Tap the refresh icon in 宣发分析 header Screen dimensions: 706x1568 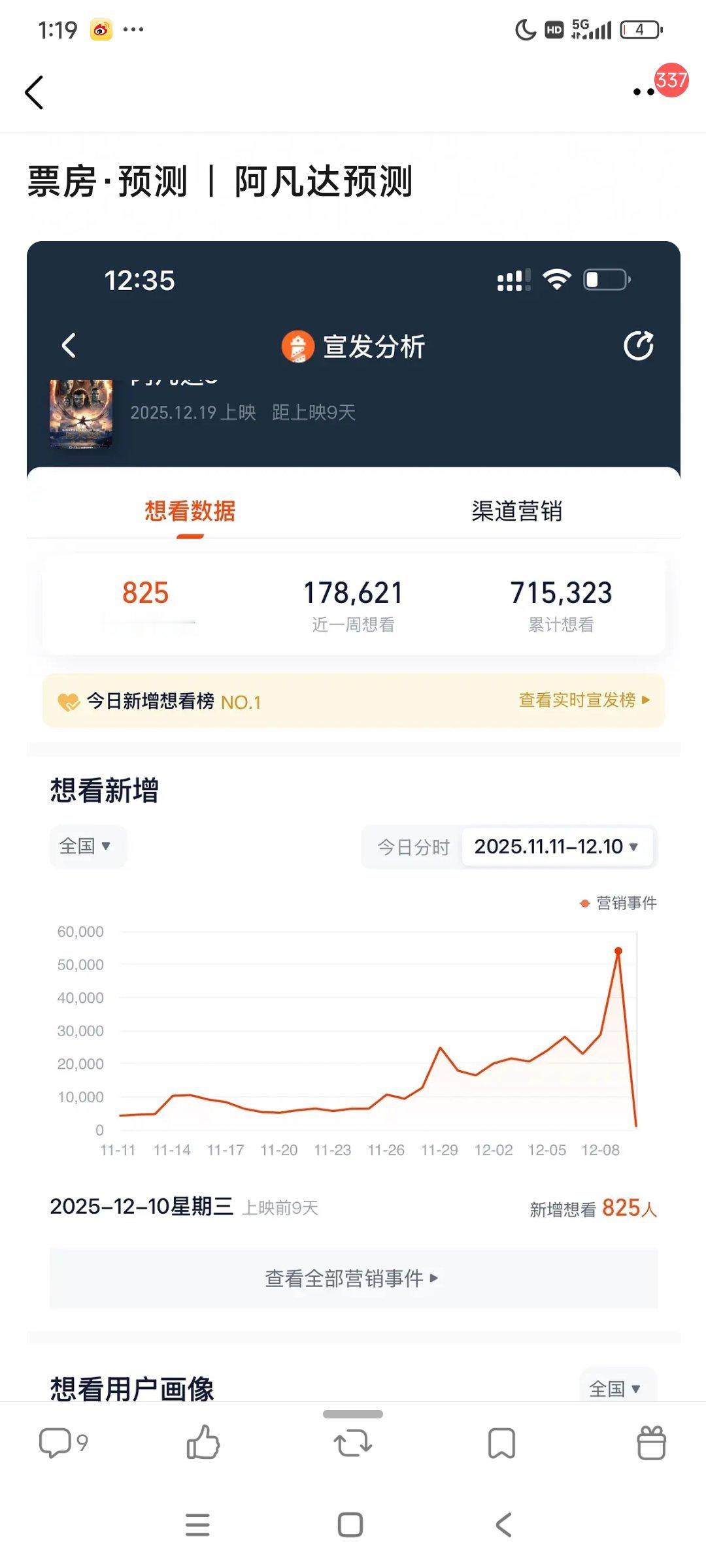[x=637, y=346]
